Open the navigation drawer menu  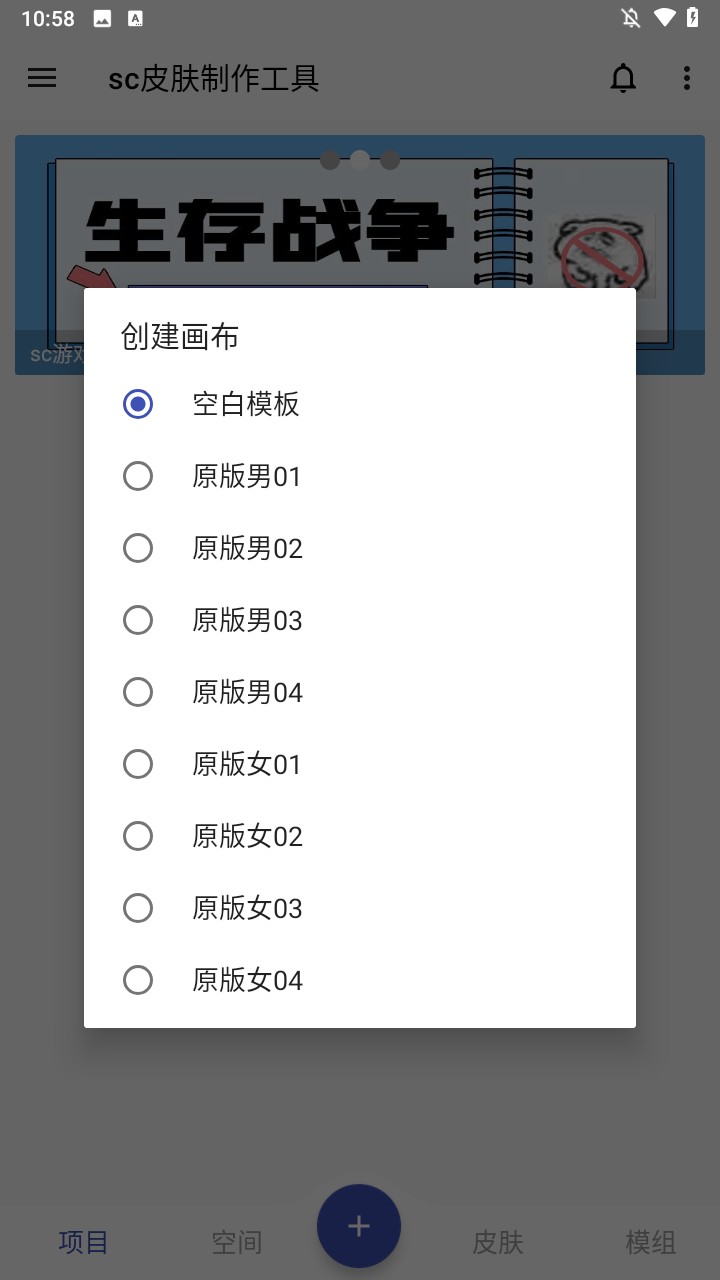[41, 78]
